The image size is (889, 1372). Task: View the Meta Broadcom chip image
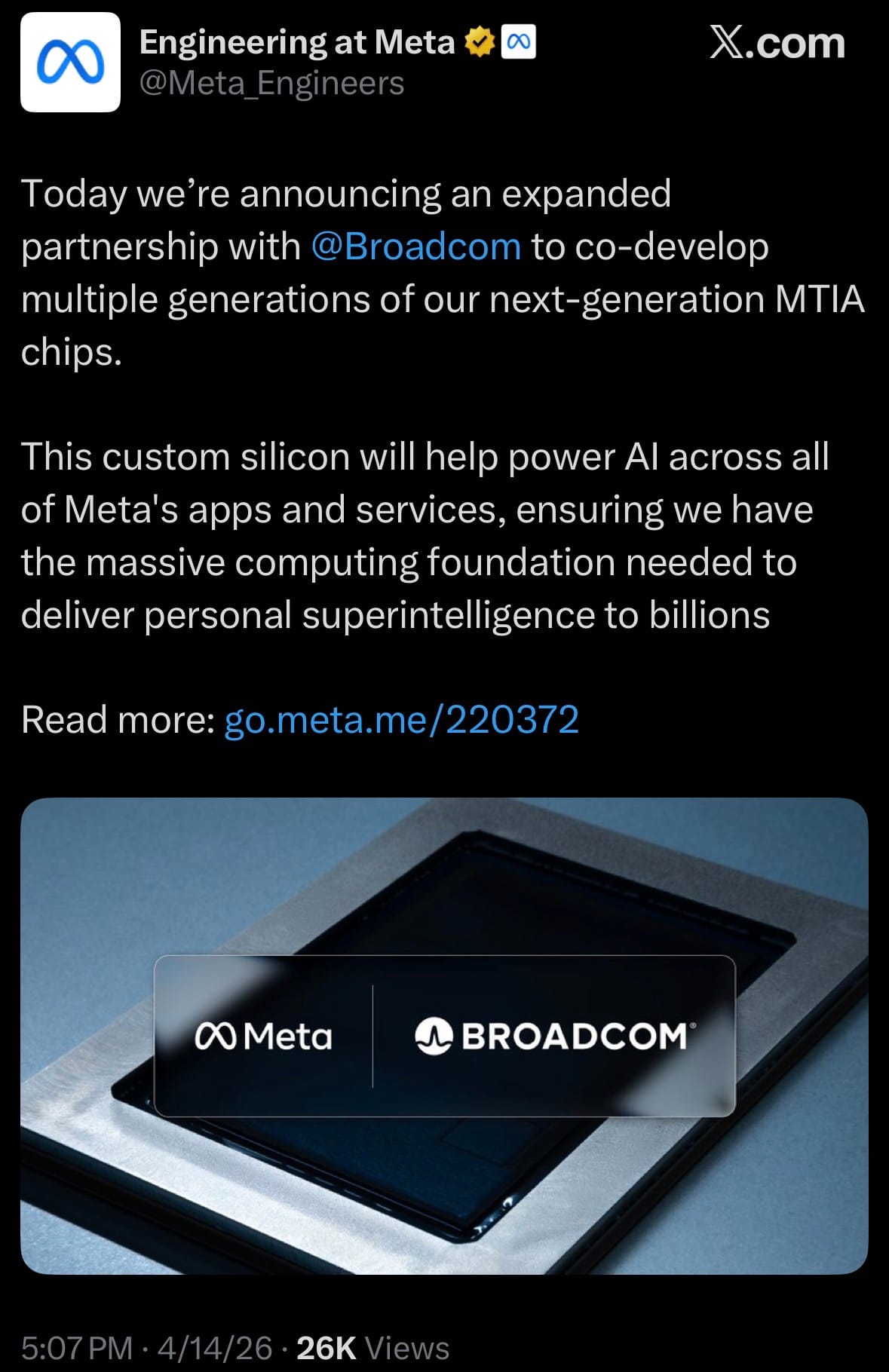point(444,1034)
